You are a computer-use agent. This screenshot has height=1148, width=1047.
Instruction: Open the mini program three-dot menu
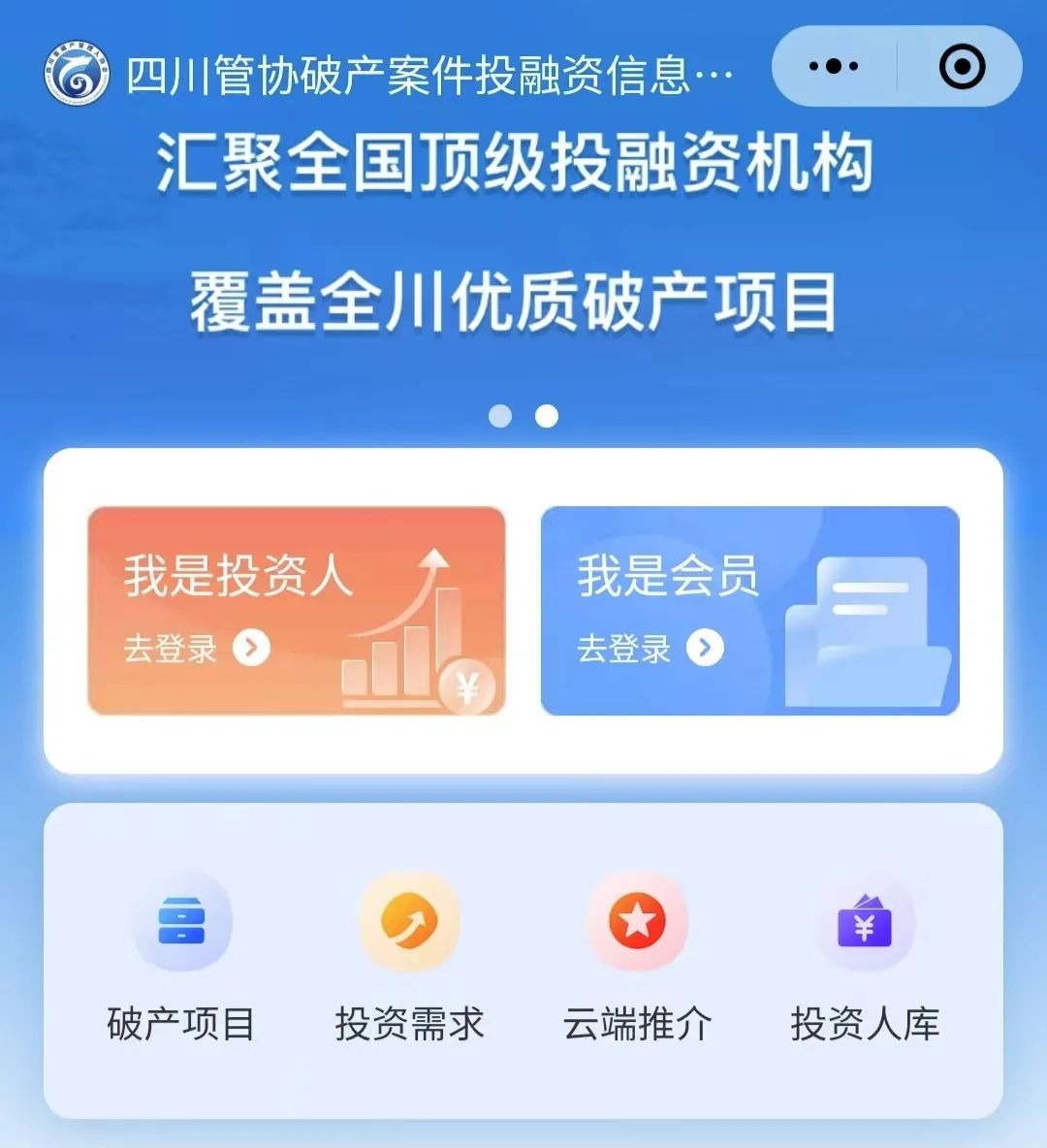pyautogui.click(x=834, y=66)
